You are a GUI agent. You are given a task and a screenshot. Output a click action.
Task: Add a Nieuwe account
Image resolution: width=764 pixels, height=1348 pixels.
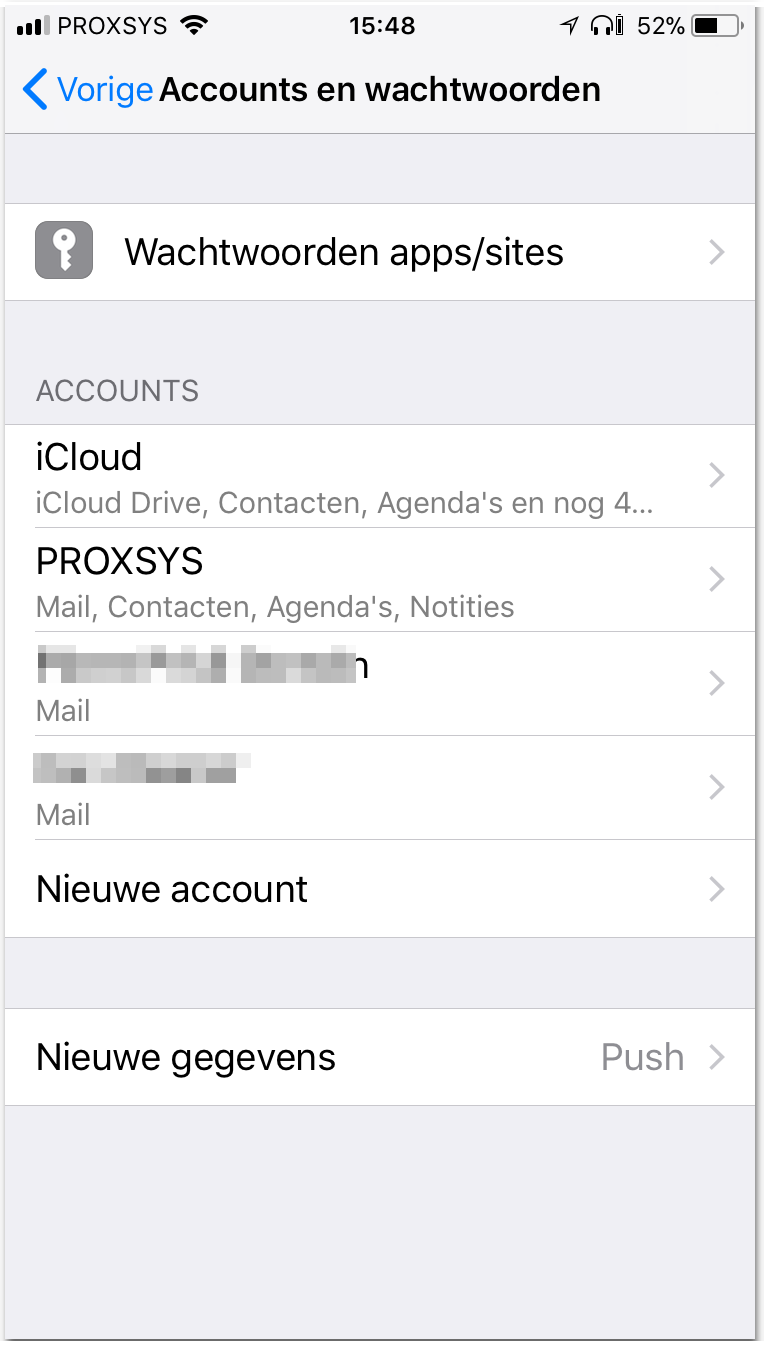coord(380,889)
